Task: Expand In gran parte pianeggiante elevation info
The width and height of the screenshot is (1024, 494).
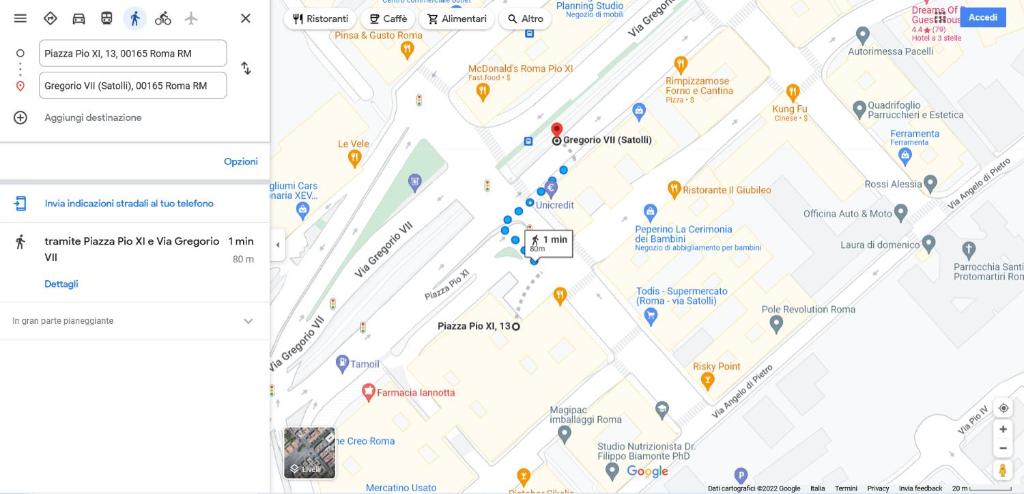Action: coord(248,321)
